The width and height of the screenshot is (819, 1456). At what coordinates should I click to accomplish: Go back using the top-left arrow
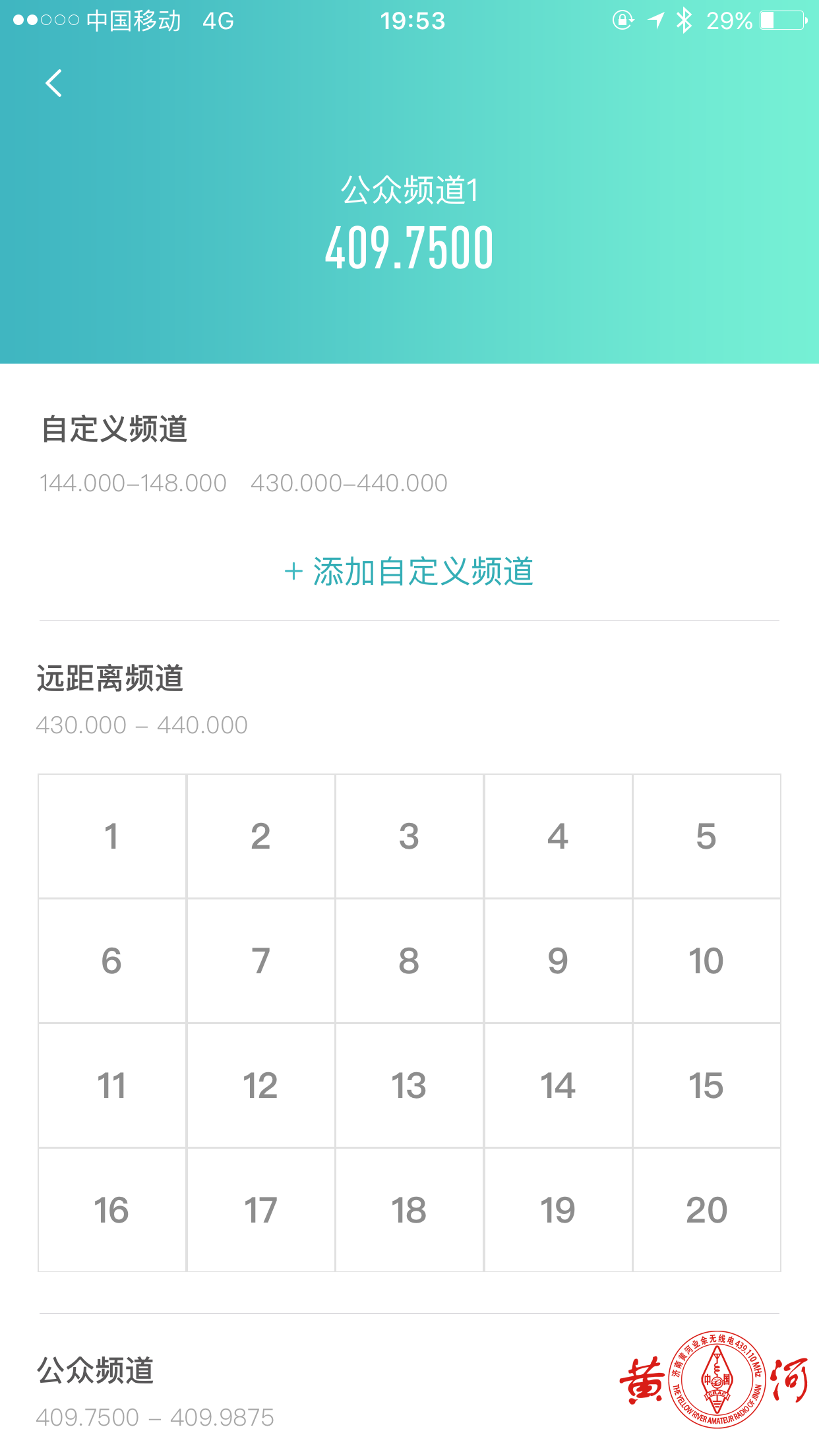click(x=54, y=84)
